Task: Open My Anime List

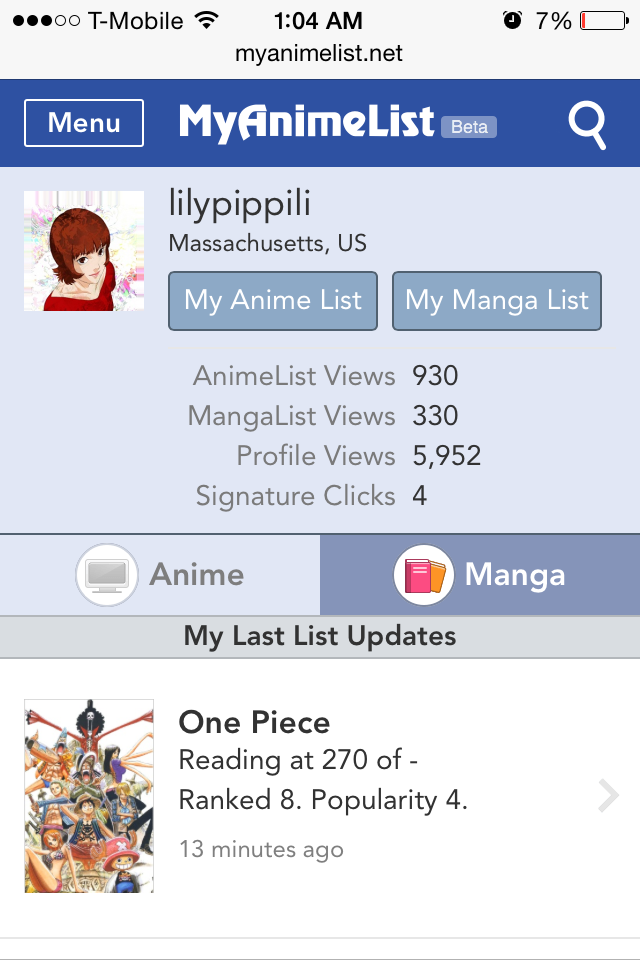Action: [273, 301]
